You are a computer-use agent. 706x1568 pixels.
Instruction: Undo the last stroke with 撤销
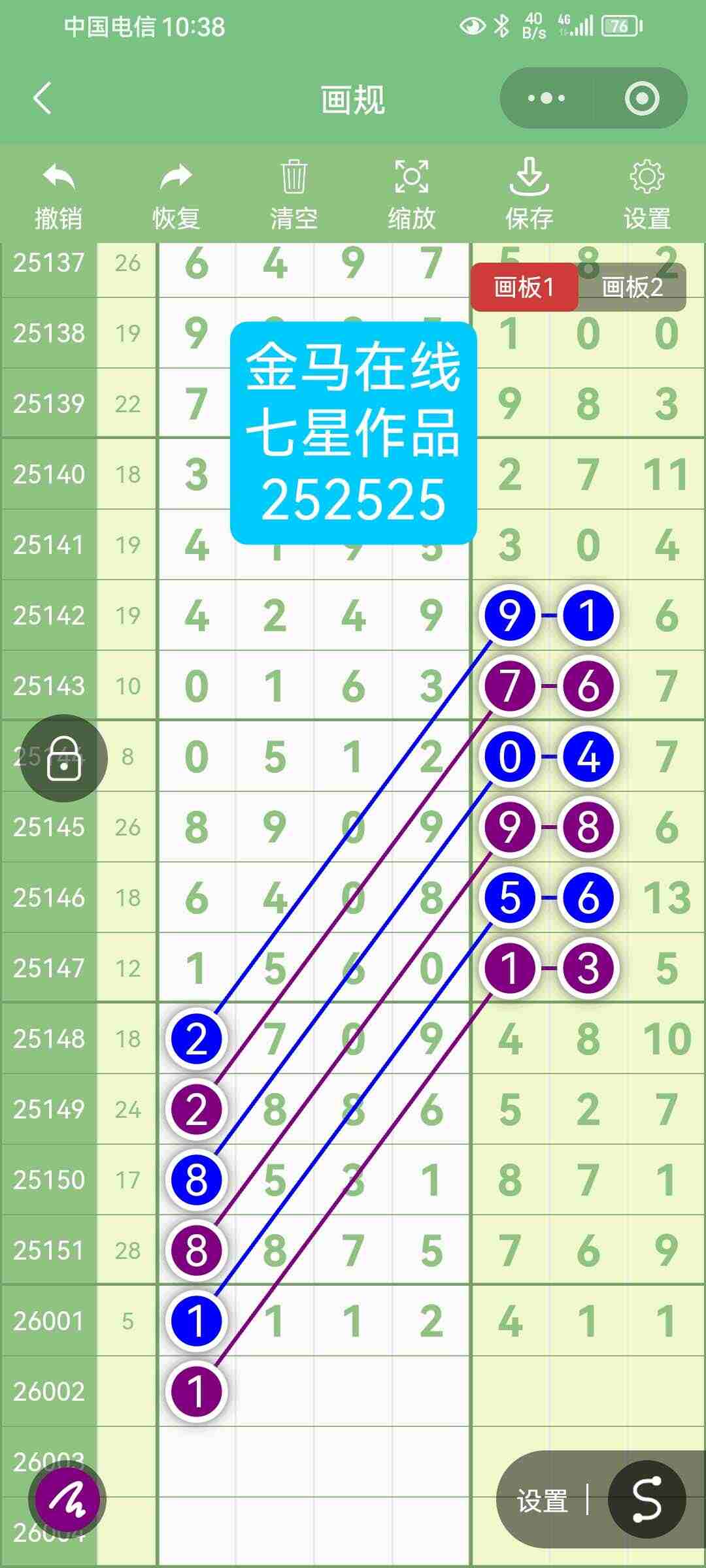(59, 195)
